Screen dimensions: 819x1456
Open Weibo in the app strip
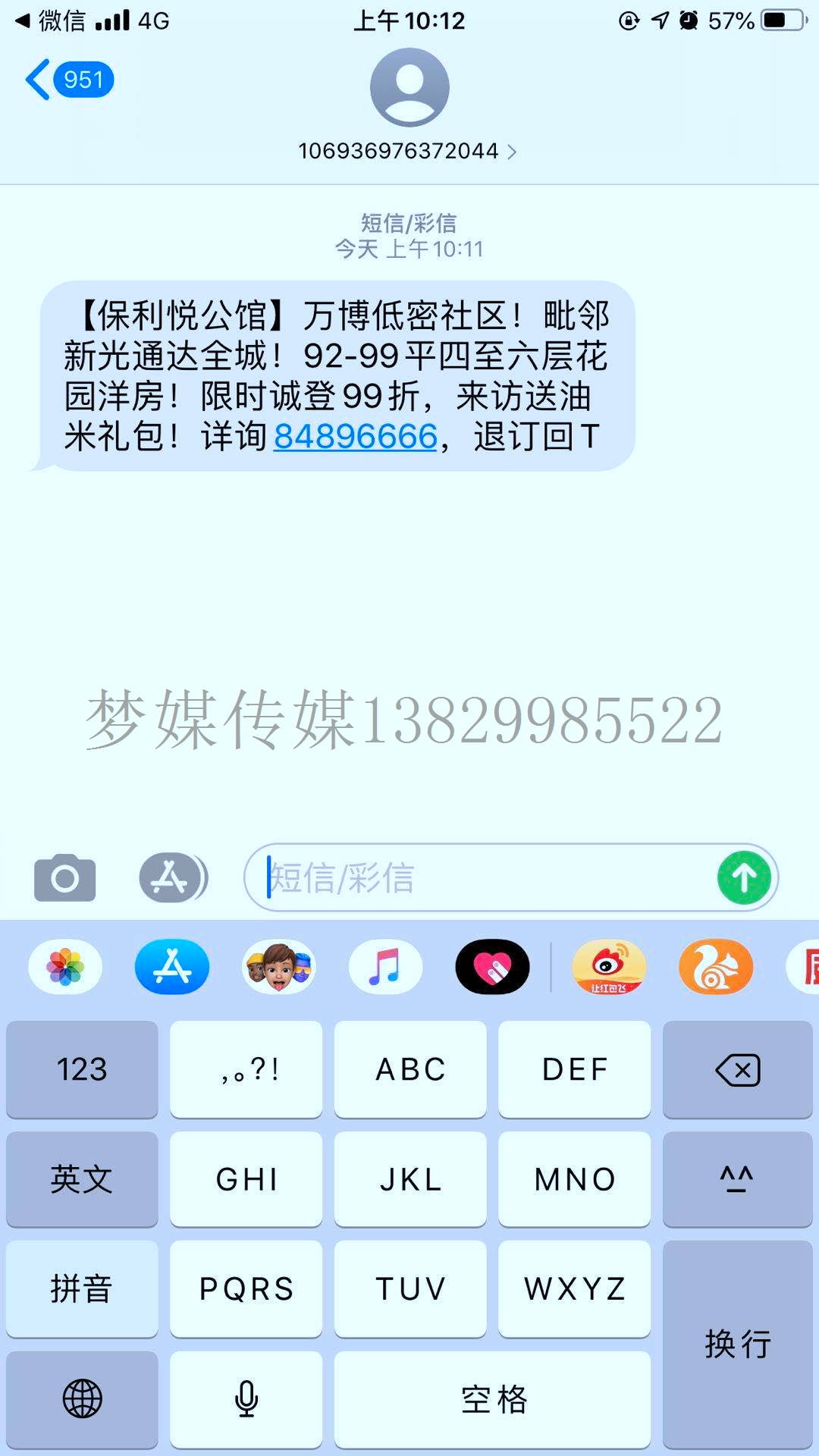click(608, 967)
